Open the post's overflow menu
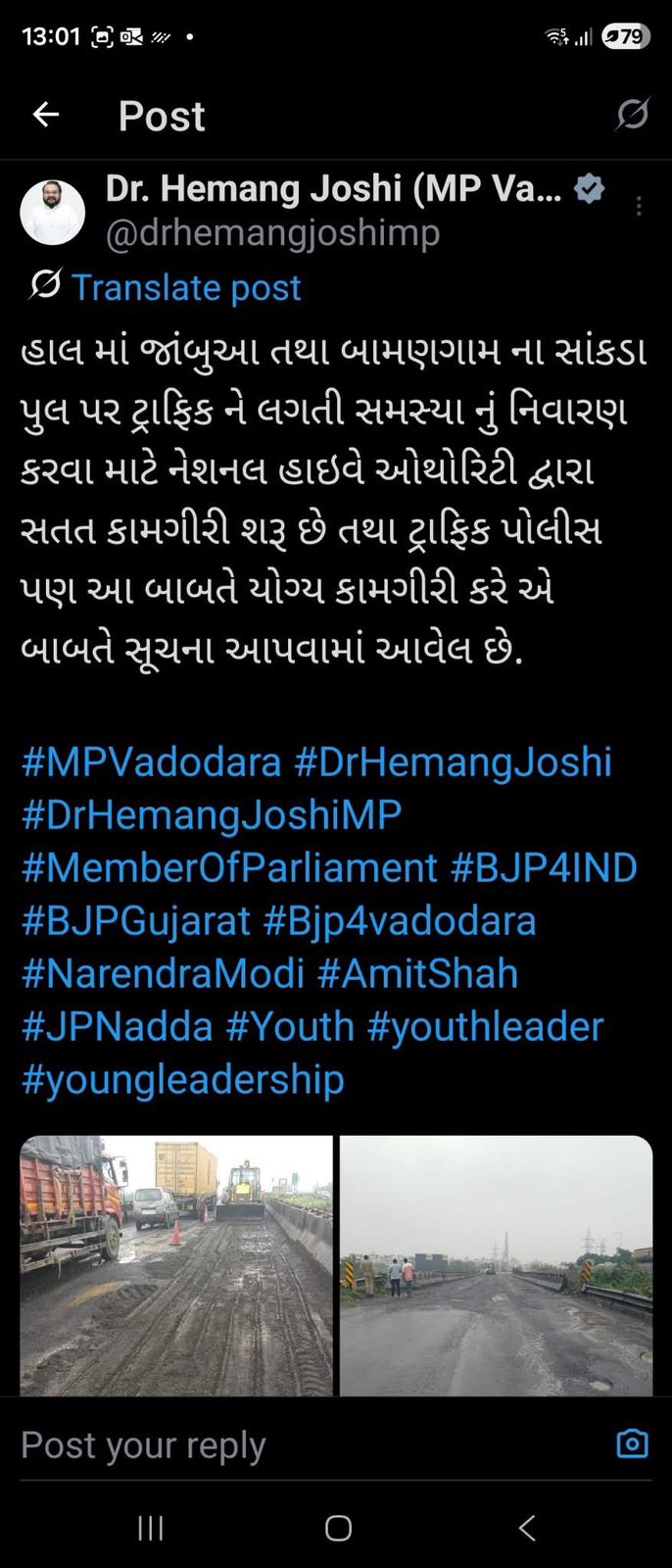Screen dimensions: 672x1568 click(x=639, y=206)
